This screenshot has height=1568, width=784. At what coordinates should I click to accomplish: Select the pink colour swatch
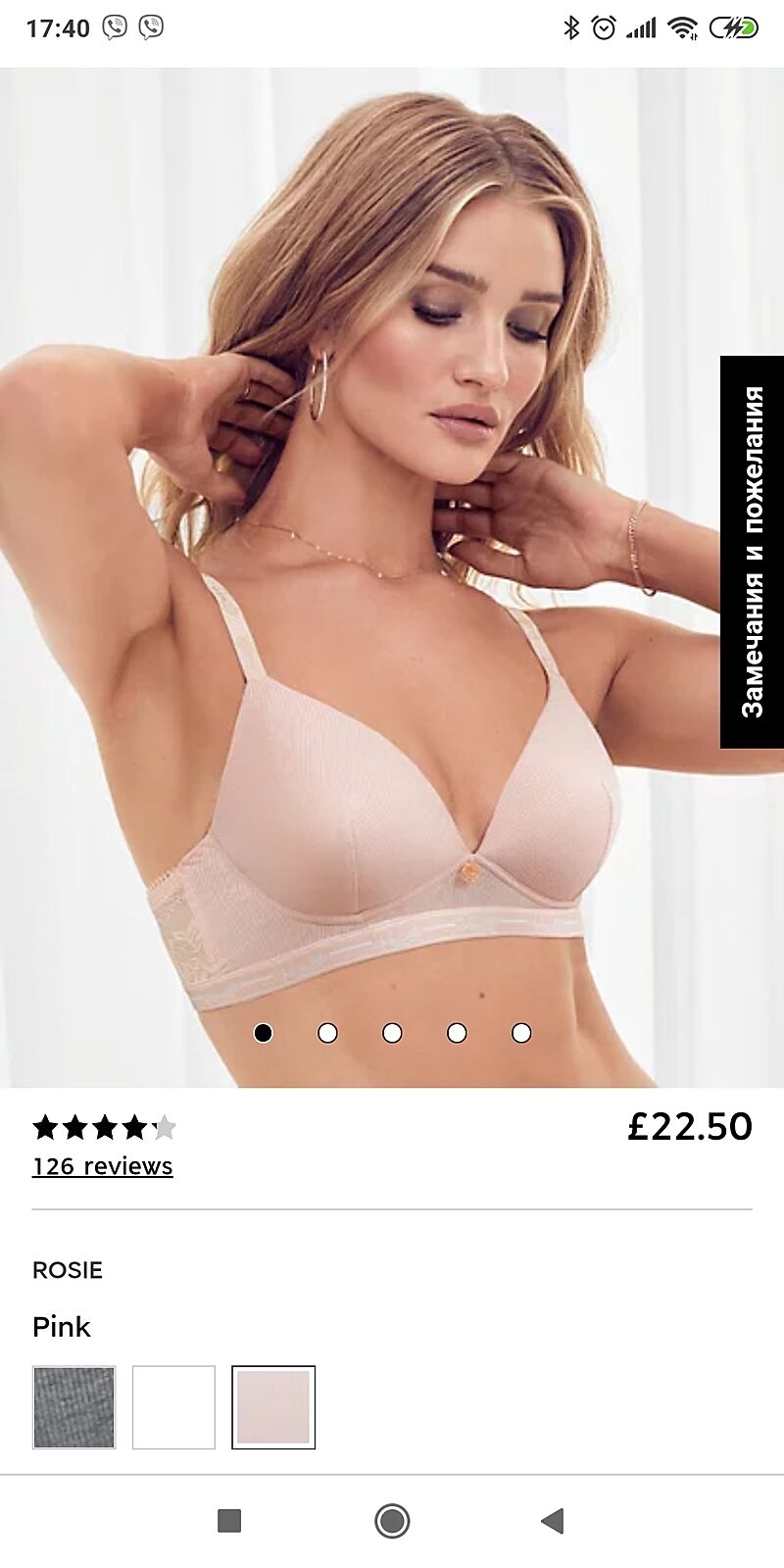(x=273, y=1407)
